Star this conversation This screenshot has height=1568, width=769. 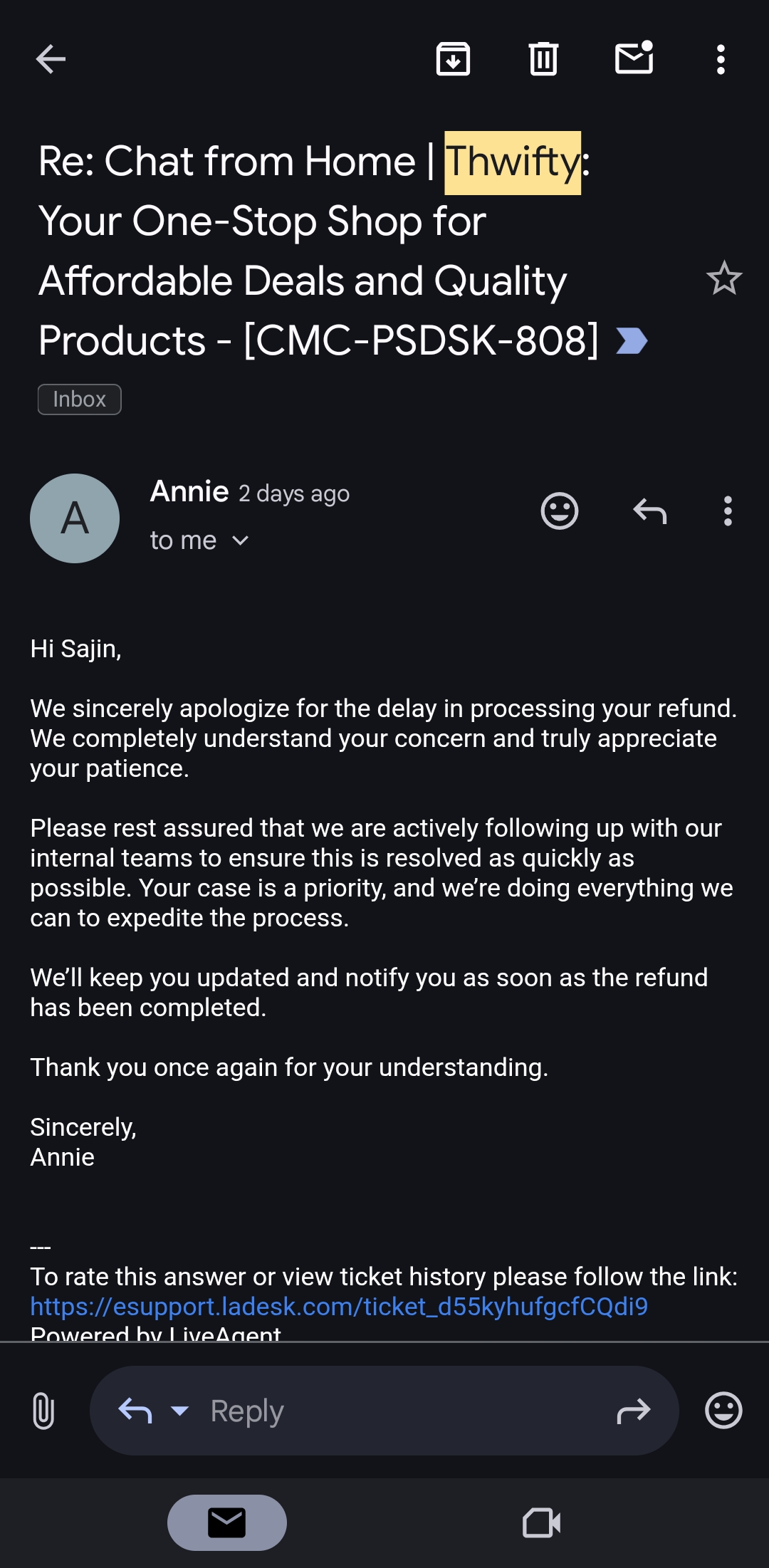coord(724,278)
